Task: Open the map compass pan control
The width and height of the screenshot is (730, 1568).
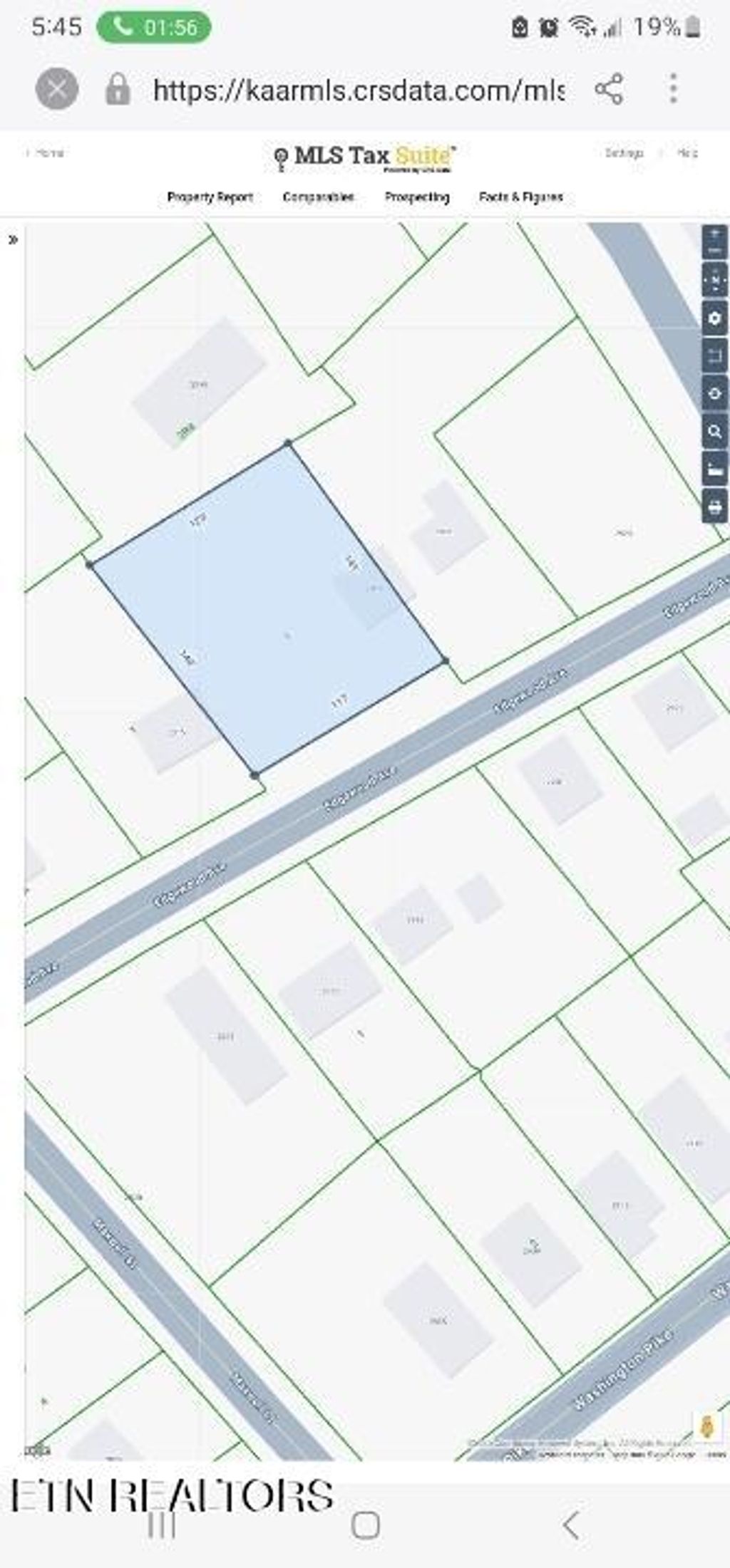Action: click(x=715, y=280)
